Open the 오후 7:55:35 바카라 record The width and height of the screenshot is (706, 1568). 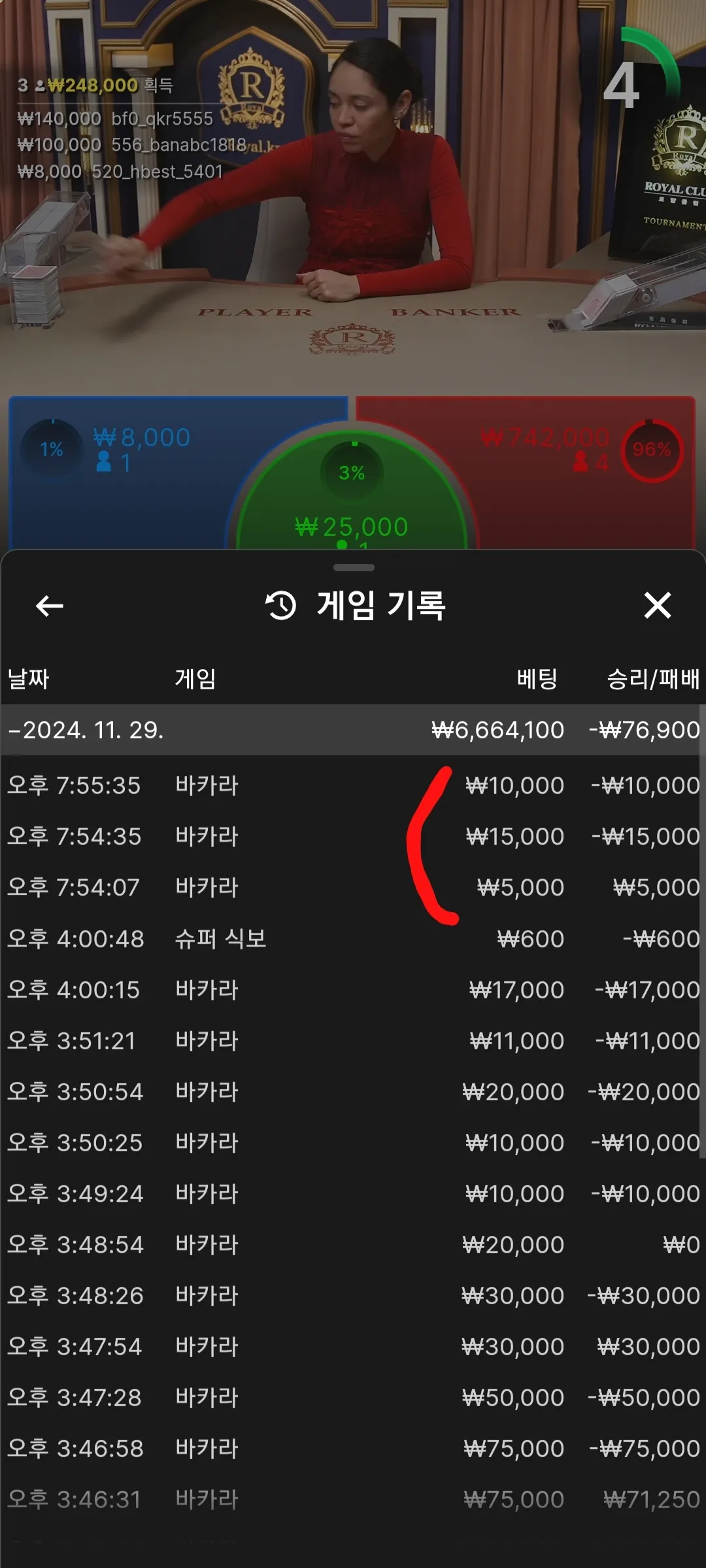tap(353, 785)
